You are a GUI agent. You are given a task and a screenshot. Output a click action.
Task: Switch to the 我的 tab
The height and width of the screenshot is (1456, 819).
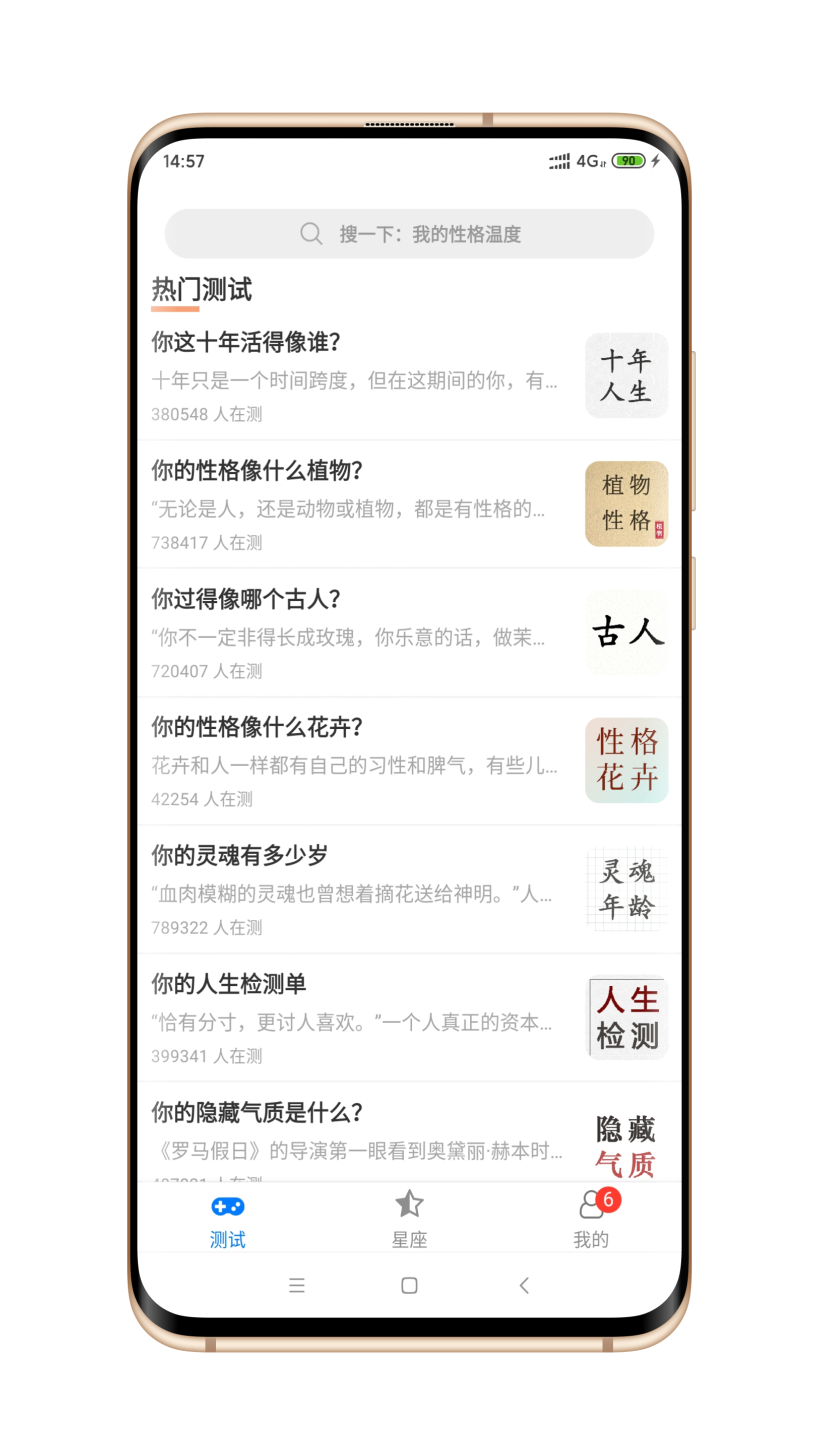(x=591, y=1220)
